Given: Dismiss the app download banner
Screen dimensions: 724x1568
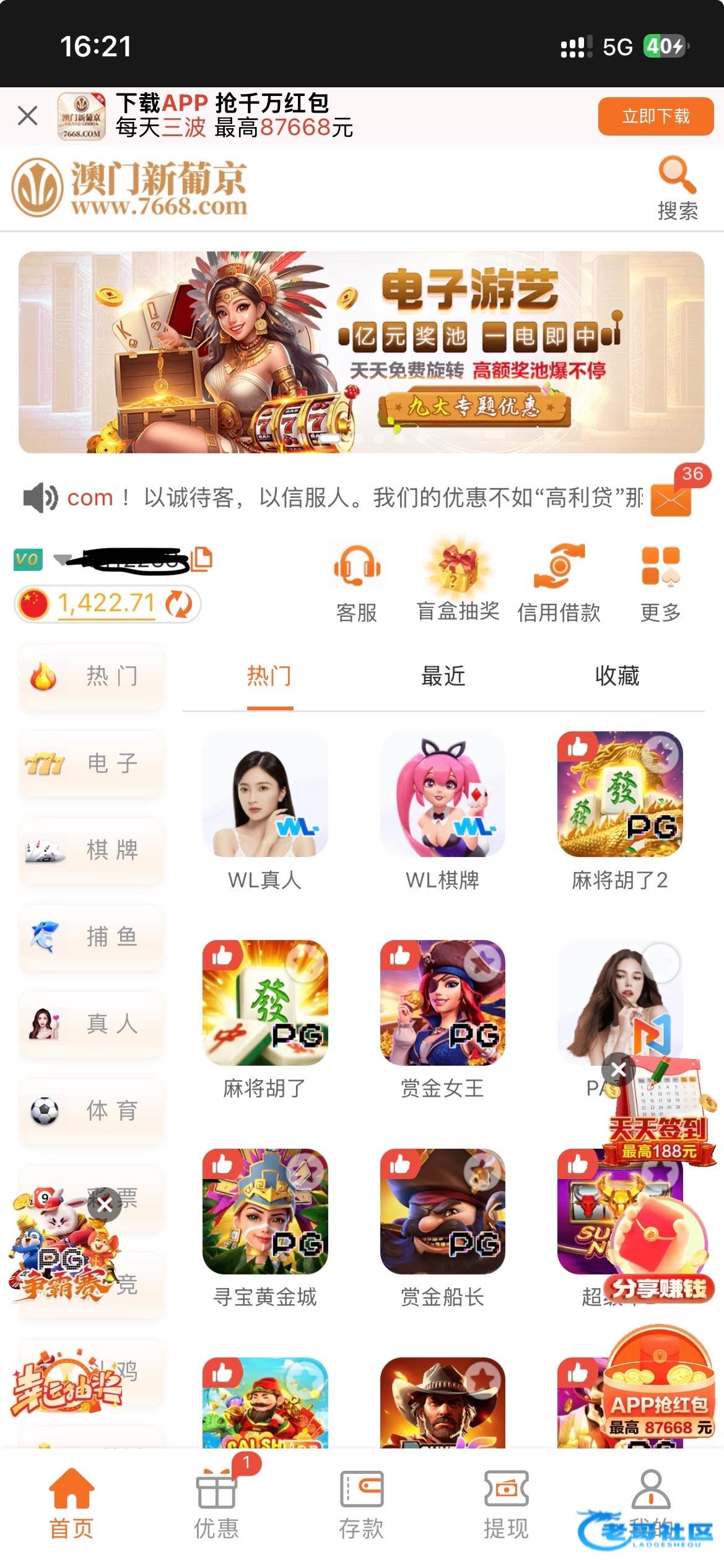Looking at the screenshot, I should [28, 116].
